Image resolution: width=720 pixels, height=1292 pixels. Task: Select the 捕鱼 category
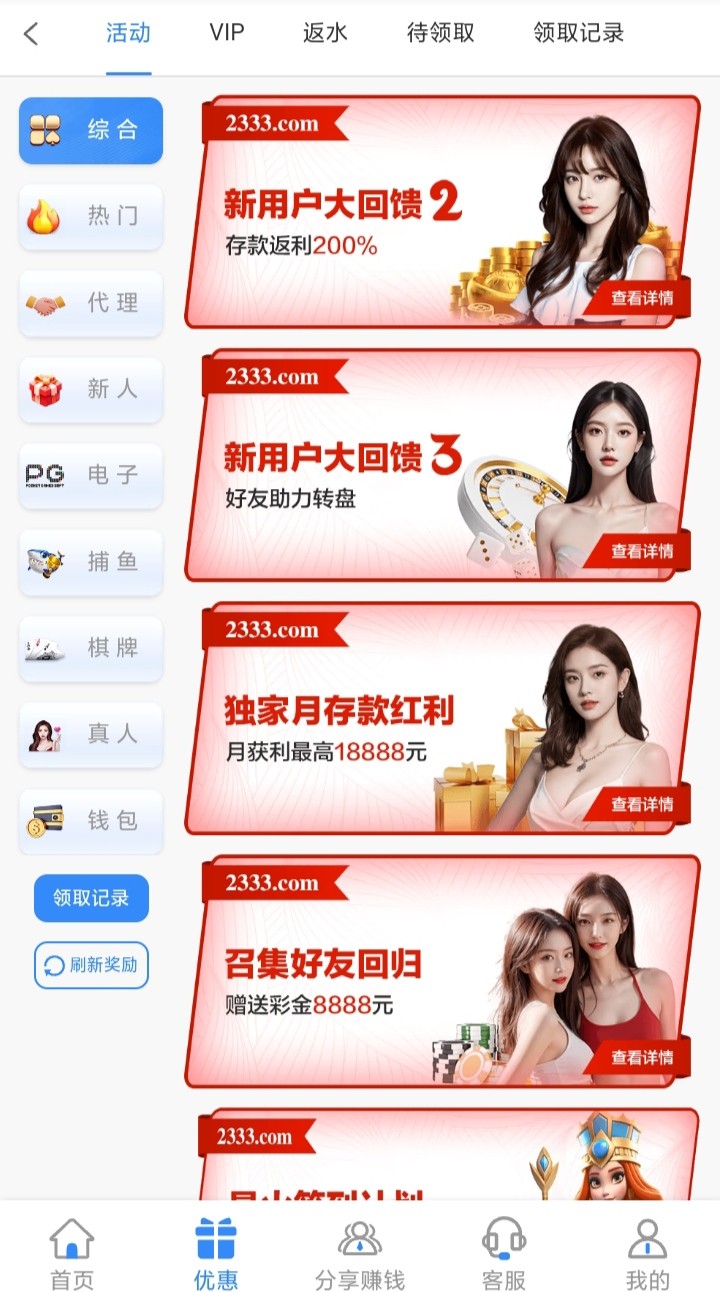click(91, 562)
